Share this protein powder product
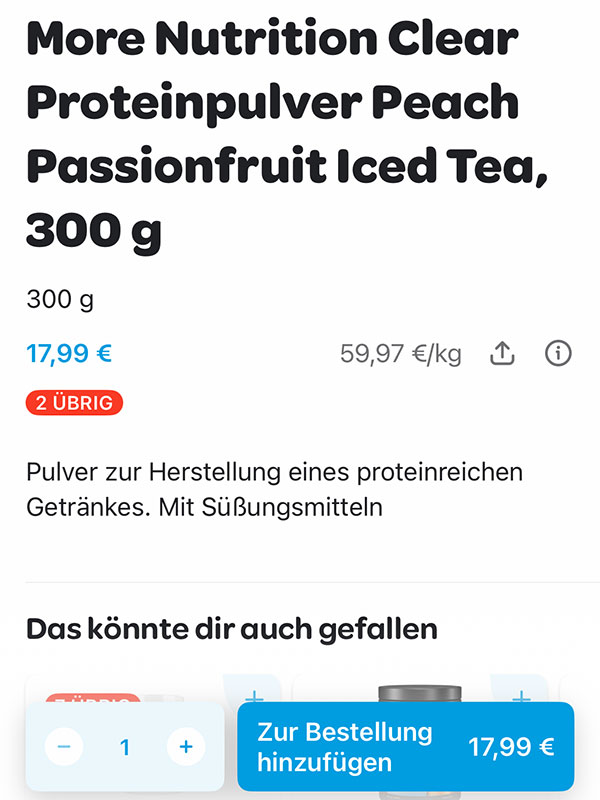 [x=502, y=354]
